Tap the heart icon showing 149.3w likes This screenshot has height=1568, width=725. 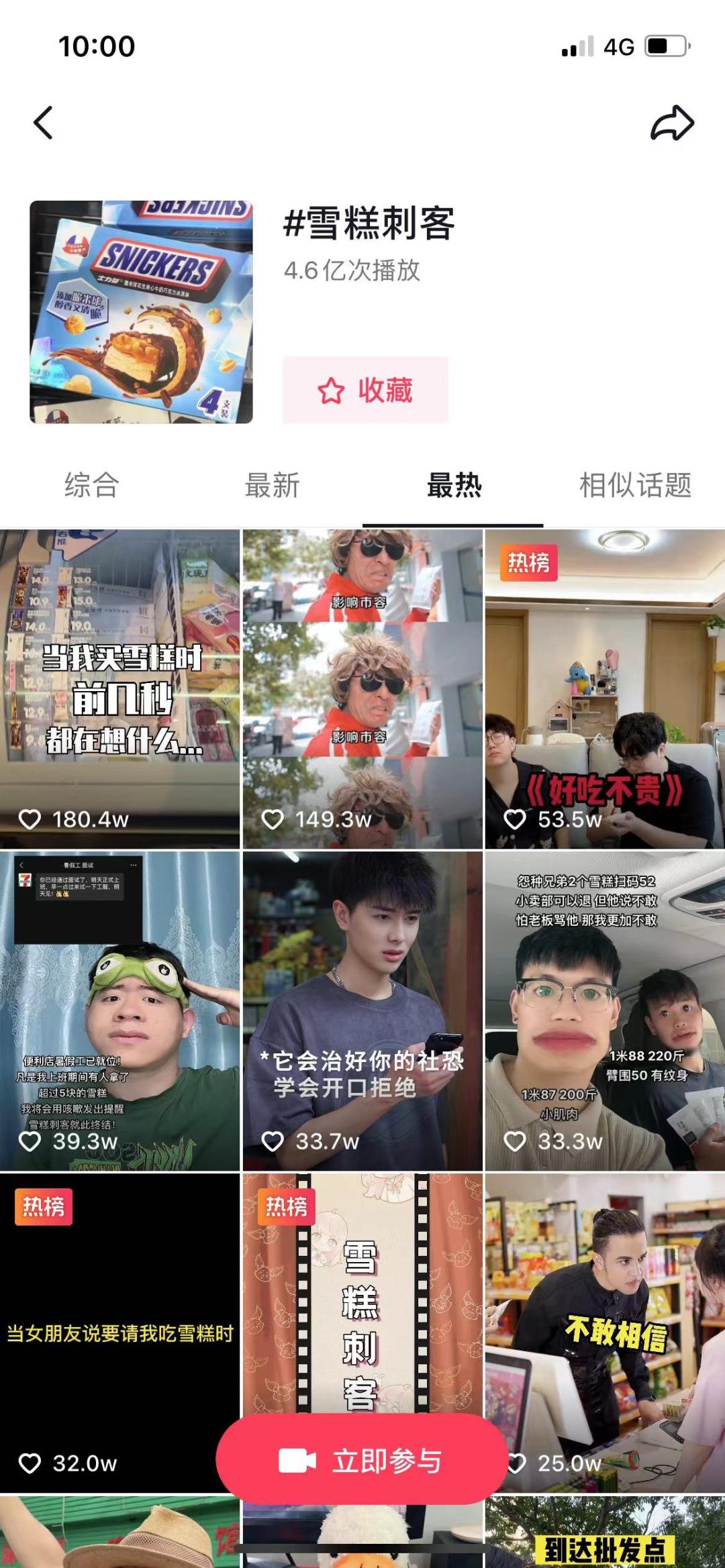pyautogui.click(x=273, y=817)
